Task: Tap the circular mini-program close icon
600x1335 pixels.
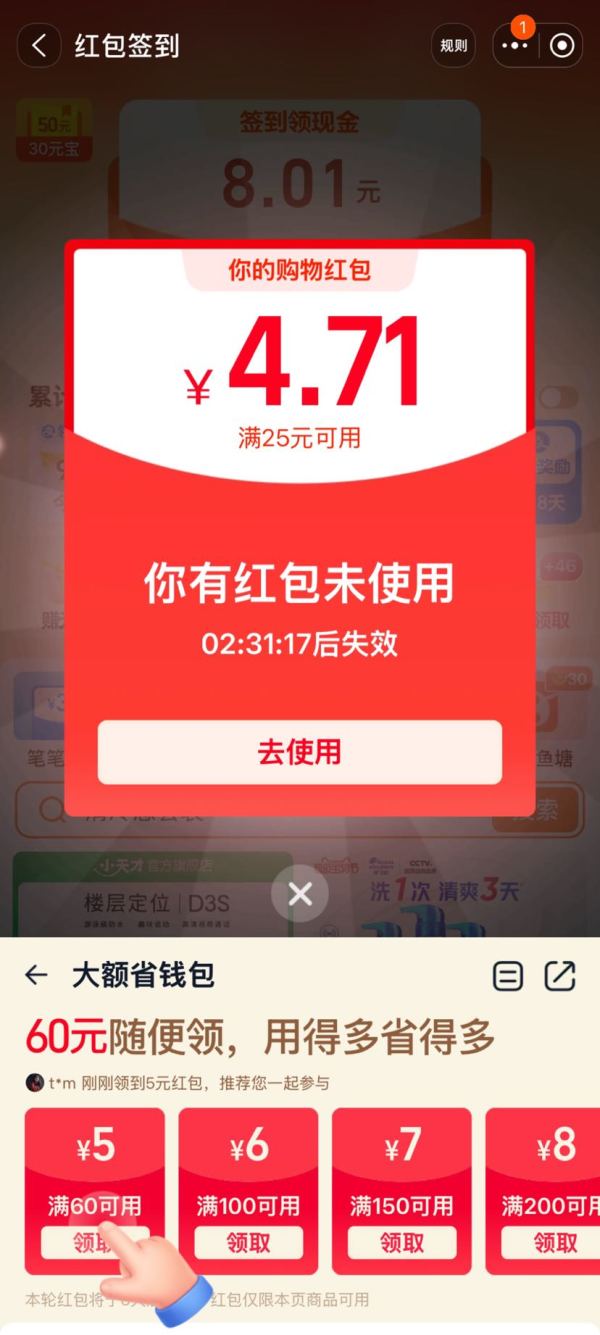Action: click(563, 46)
